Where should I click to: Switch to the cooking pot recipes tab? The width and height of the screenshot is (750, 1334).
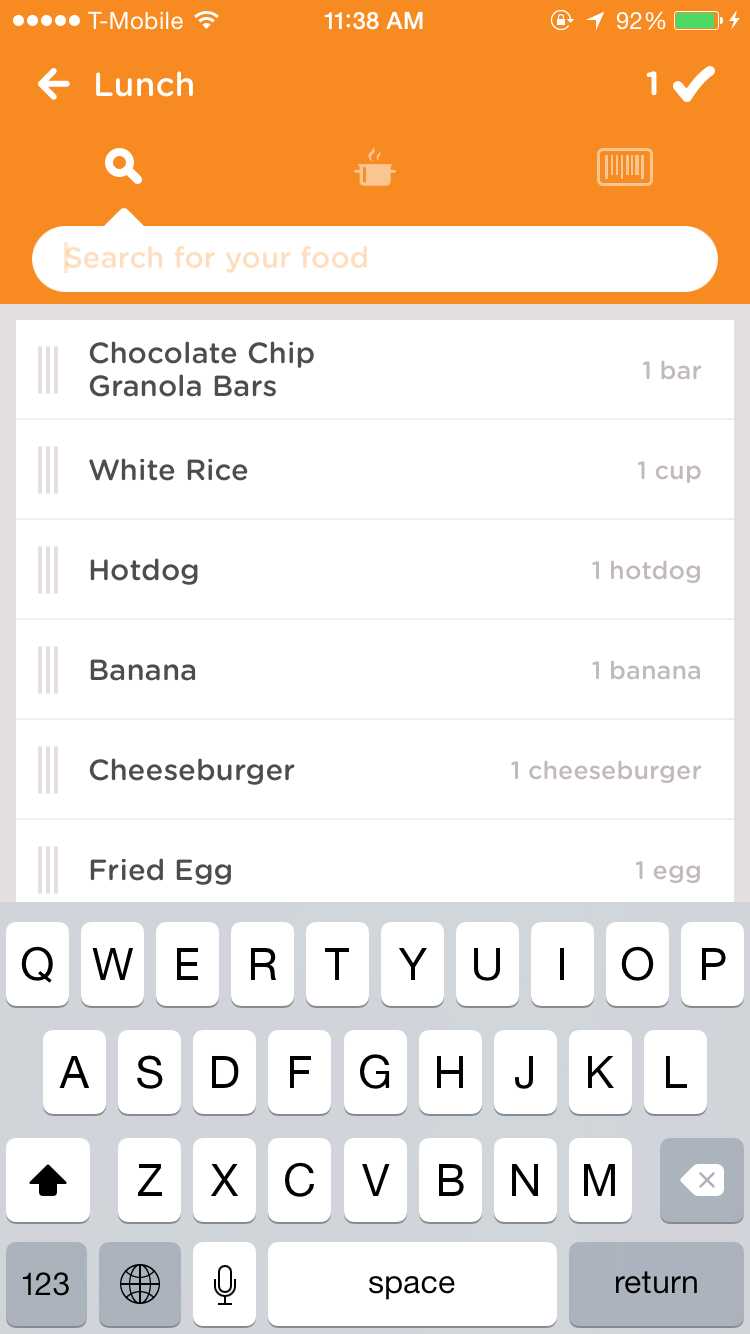tap(375, 168)
